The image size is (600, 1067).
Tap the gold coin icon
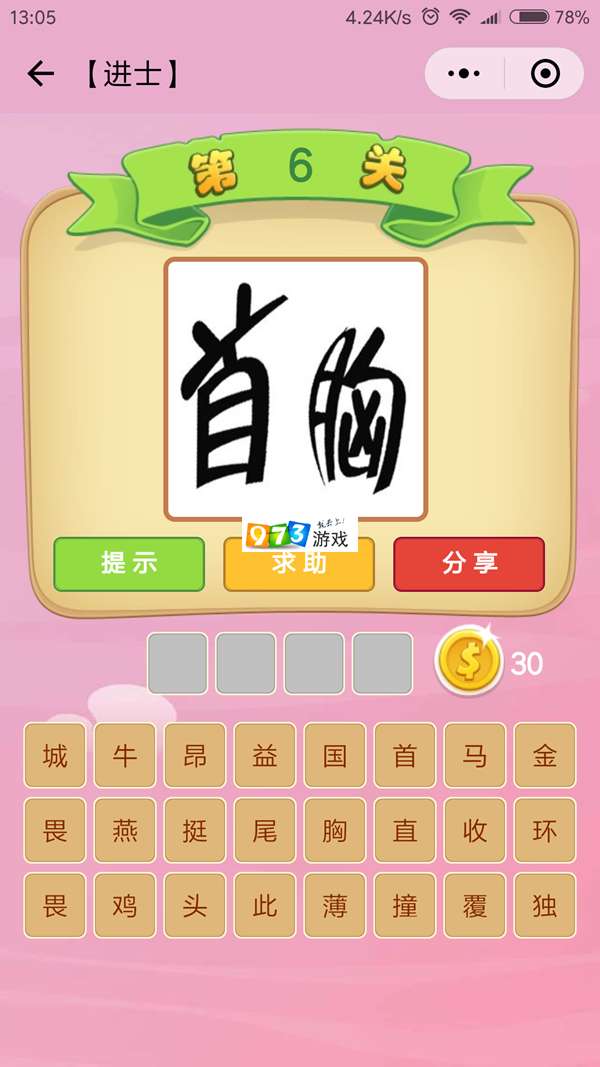tap(468, 662)
